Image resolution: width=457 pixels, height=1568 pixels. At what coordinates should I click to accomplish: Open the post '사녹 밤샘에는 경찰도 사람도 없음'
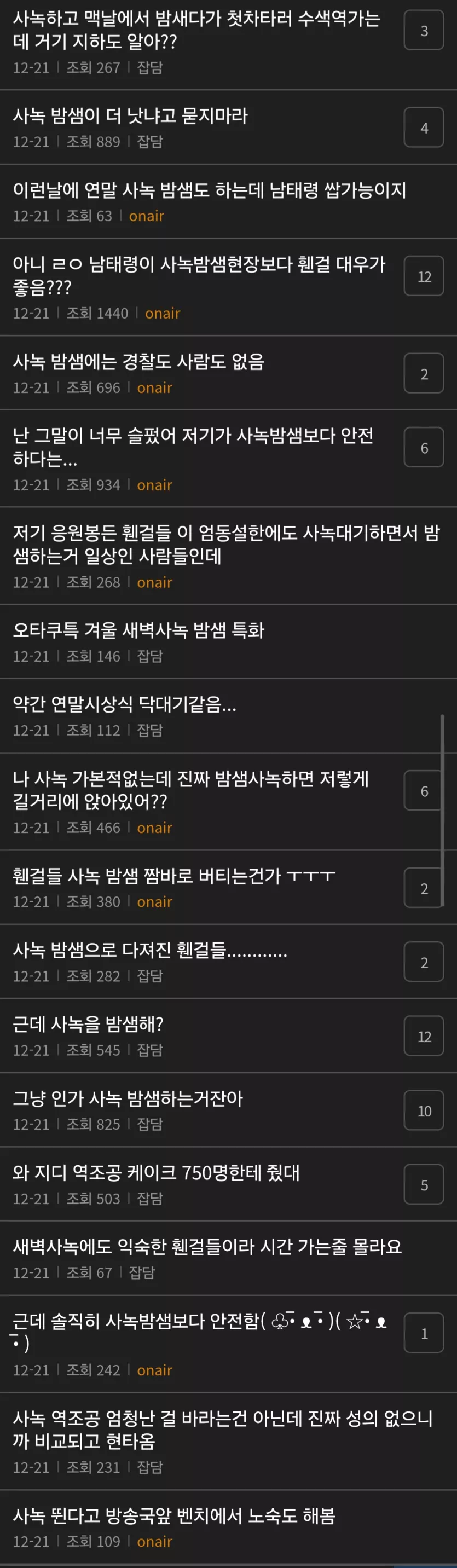point(139,362)
